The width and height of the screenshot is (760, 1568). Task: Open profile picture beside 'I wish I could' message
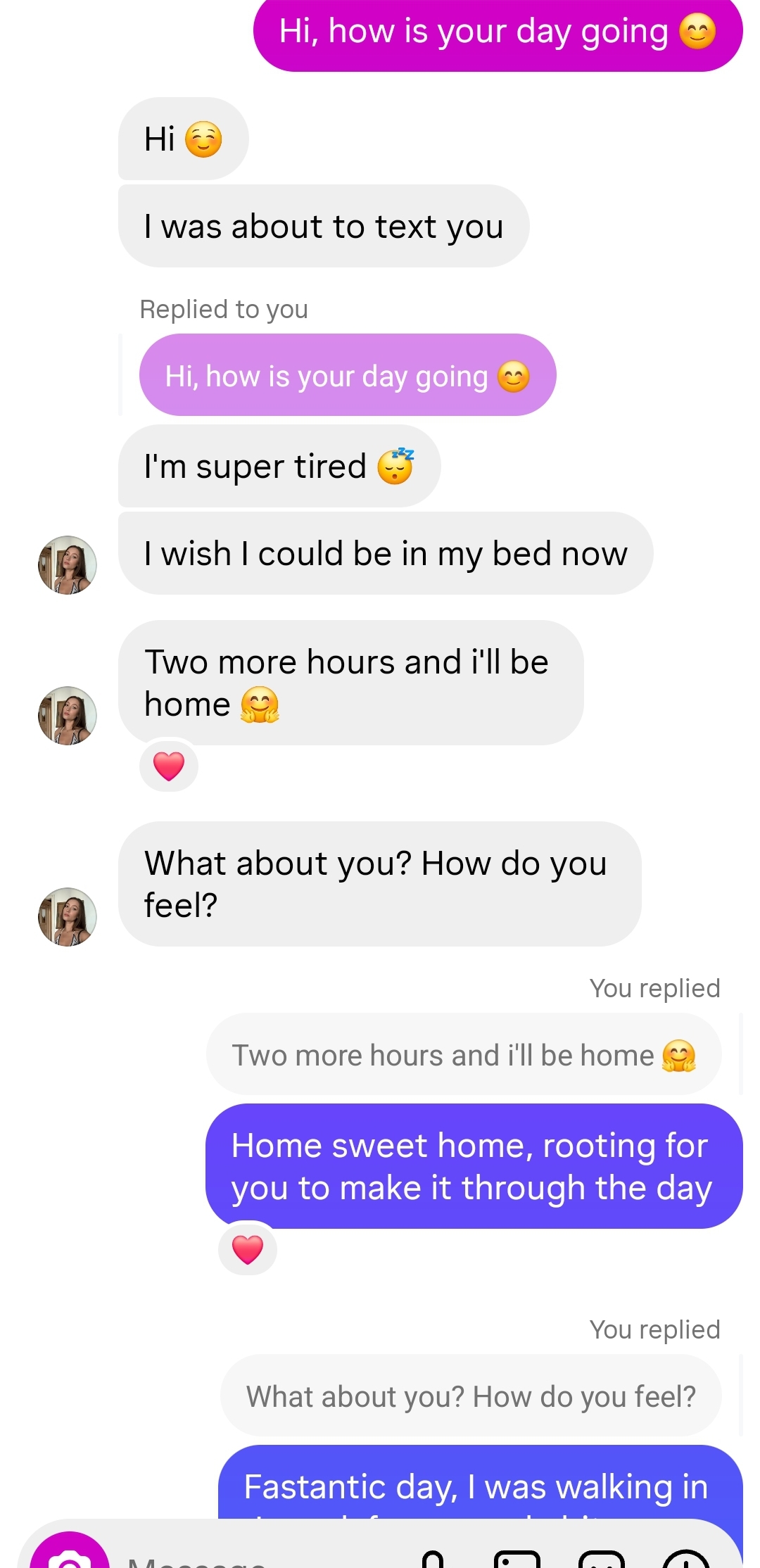(68, 565)
